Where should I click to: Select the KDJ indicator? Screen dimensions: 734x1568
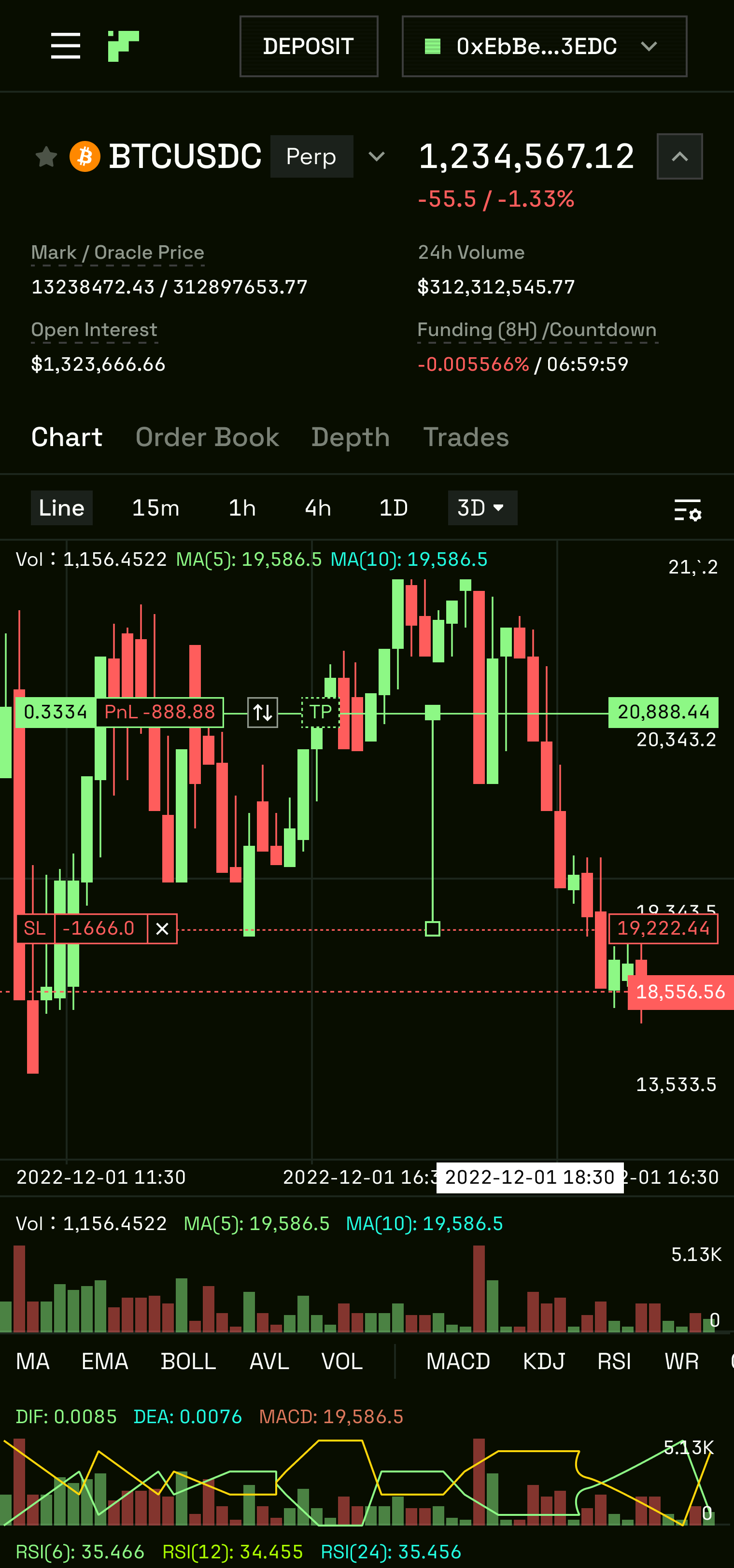(544, 1361)
